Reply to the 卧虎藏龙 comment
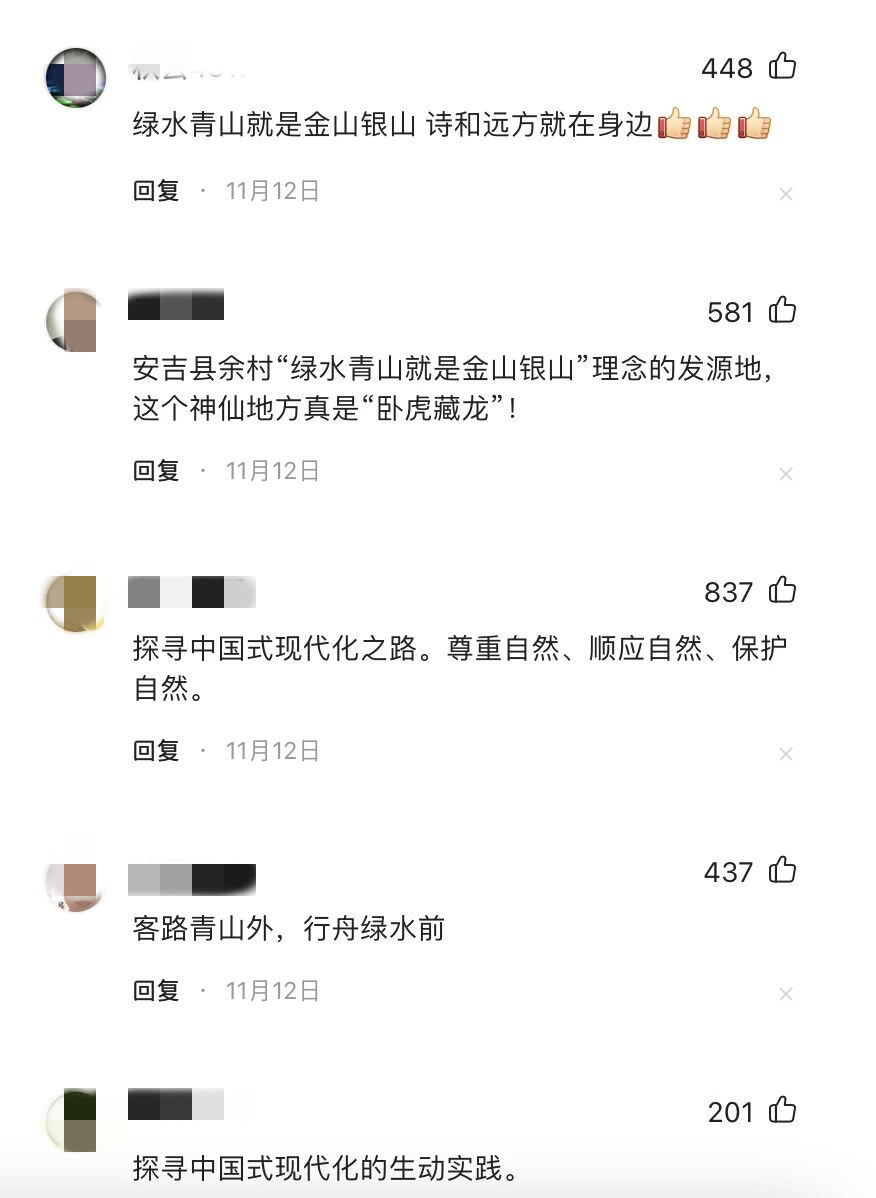The height and width of the screenshot is (1198, 876). 156,471
